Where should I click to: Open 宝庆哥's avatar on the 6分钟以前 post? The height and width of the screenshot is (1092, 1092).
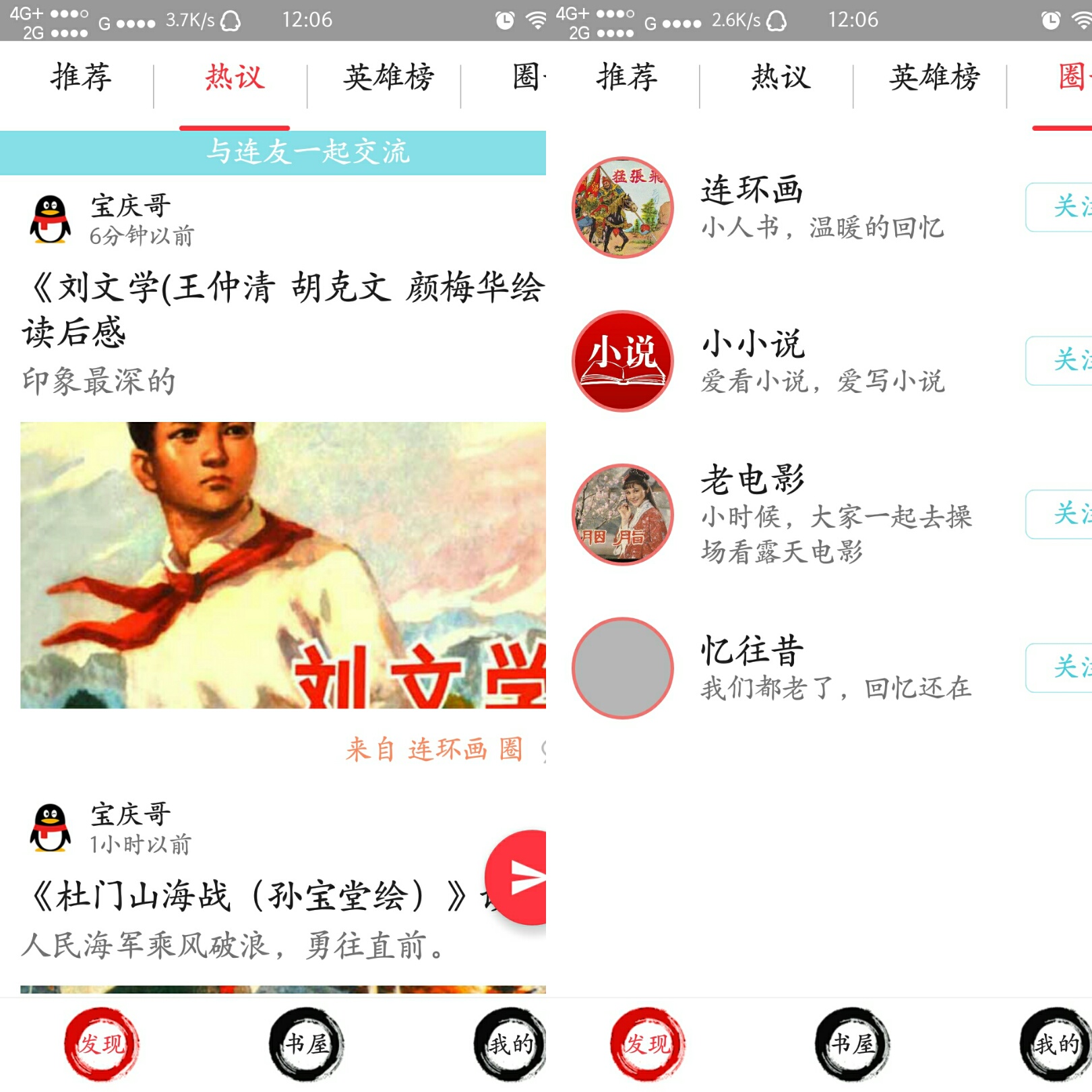pos(51,219)
